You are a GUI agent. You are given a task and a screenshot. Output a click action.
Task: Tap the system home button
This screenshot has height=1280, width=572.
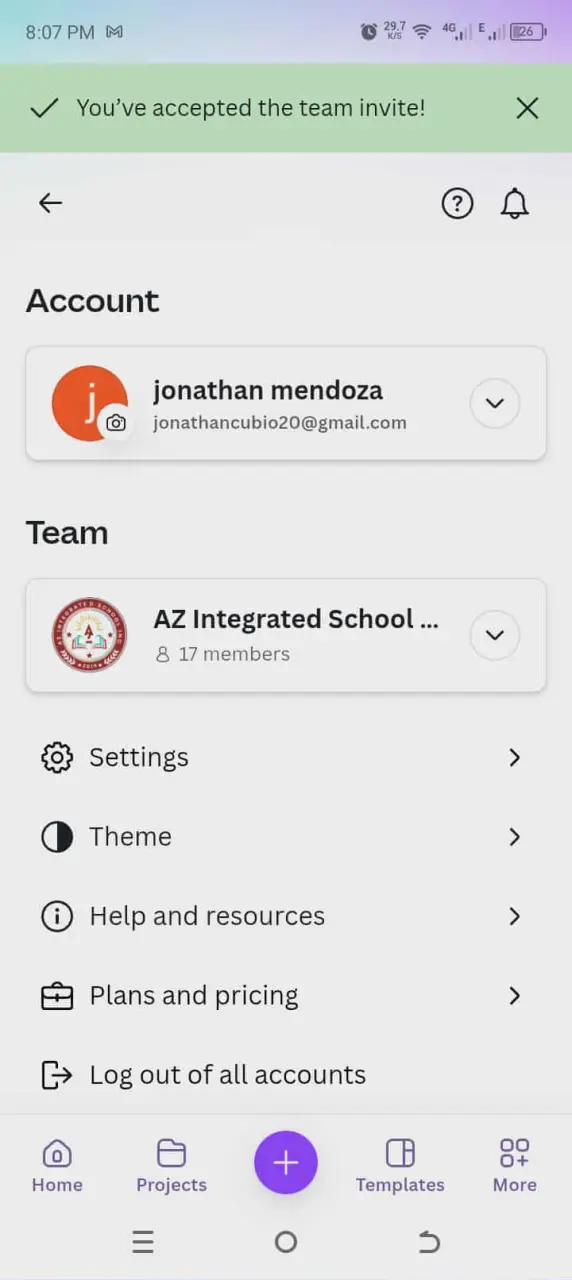[286, 1242]
